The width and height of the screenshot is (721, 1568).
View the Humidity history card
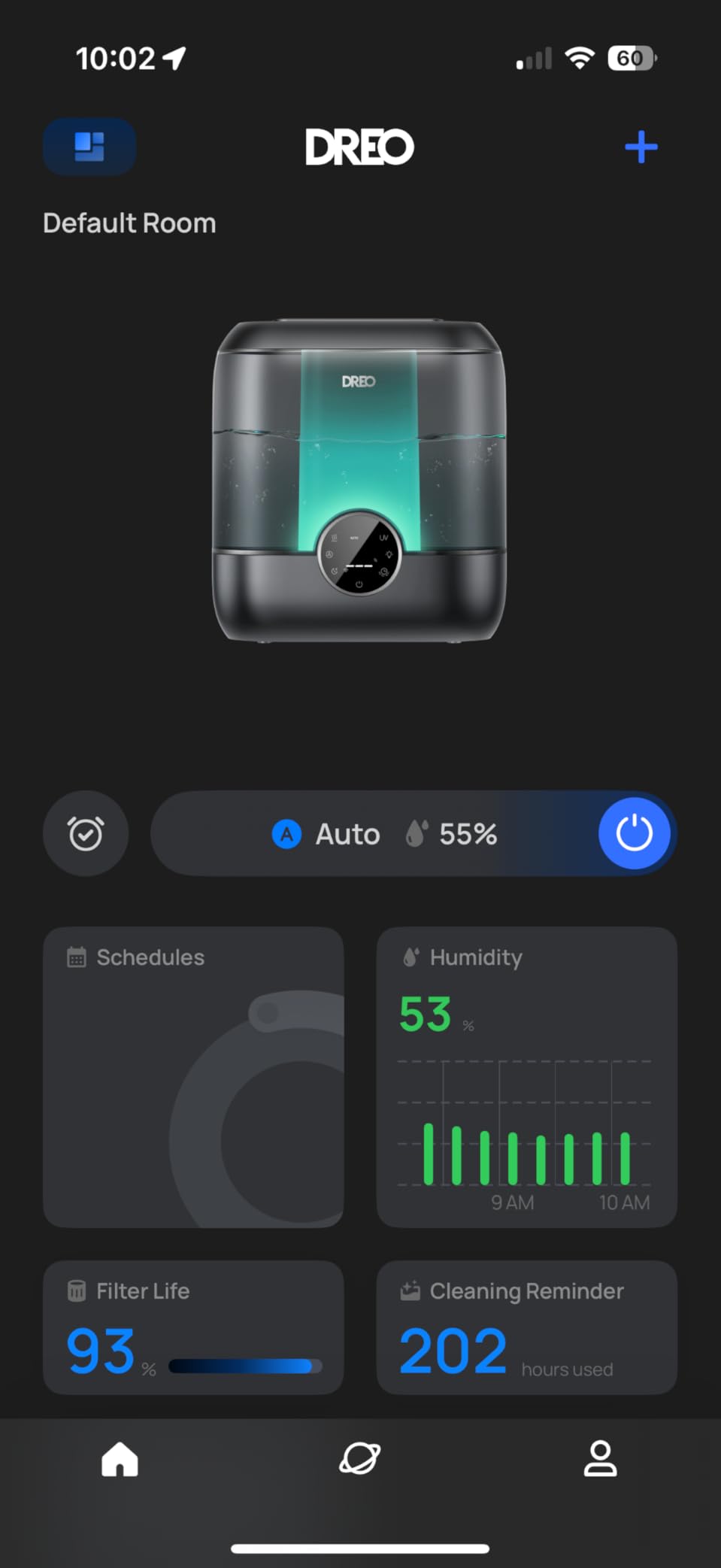526,1077
